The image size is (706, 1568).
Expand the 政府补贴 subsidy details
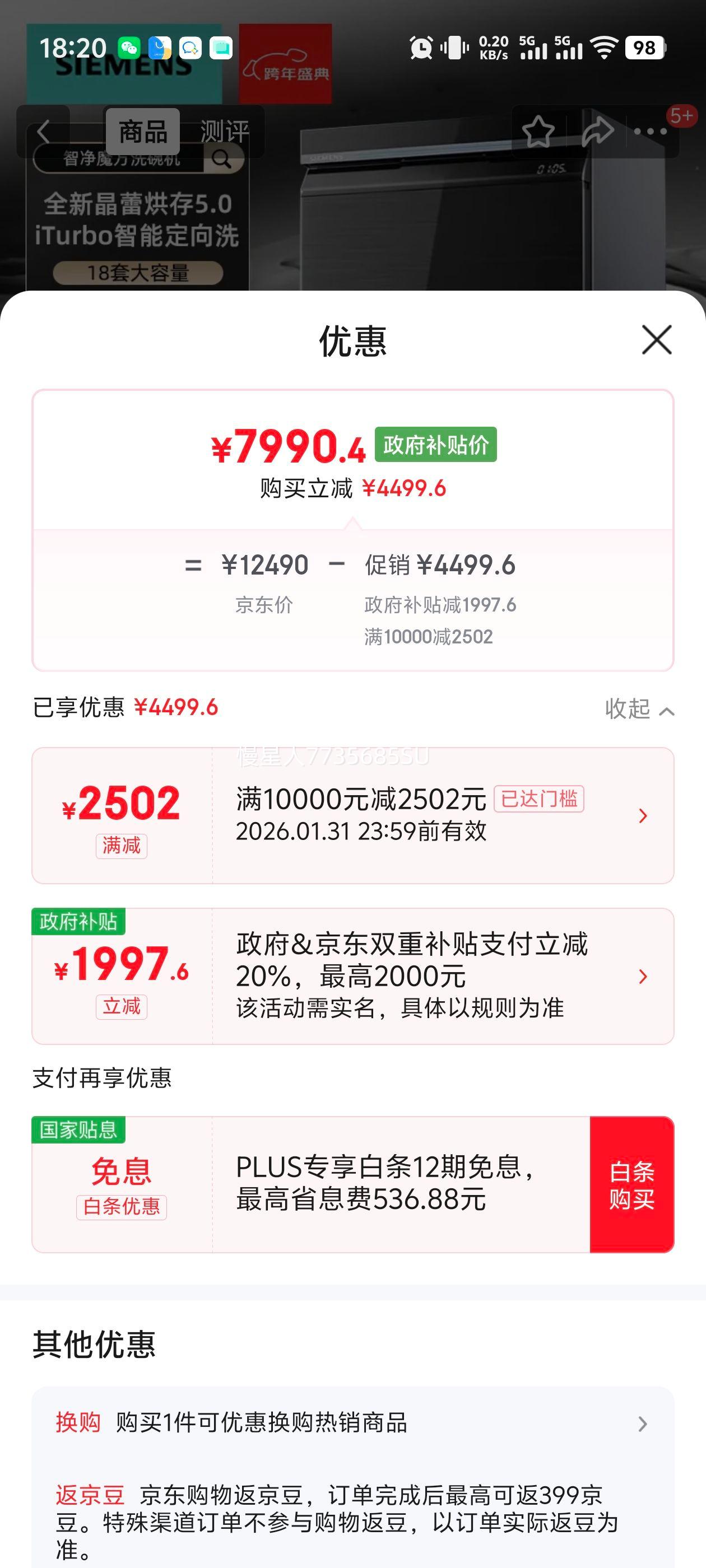coord(643,976)
